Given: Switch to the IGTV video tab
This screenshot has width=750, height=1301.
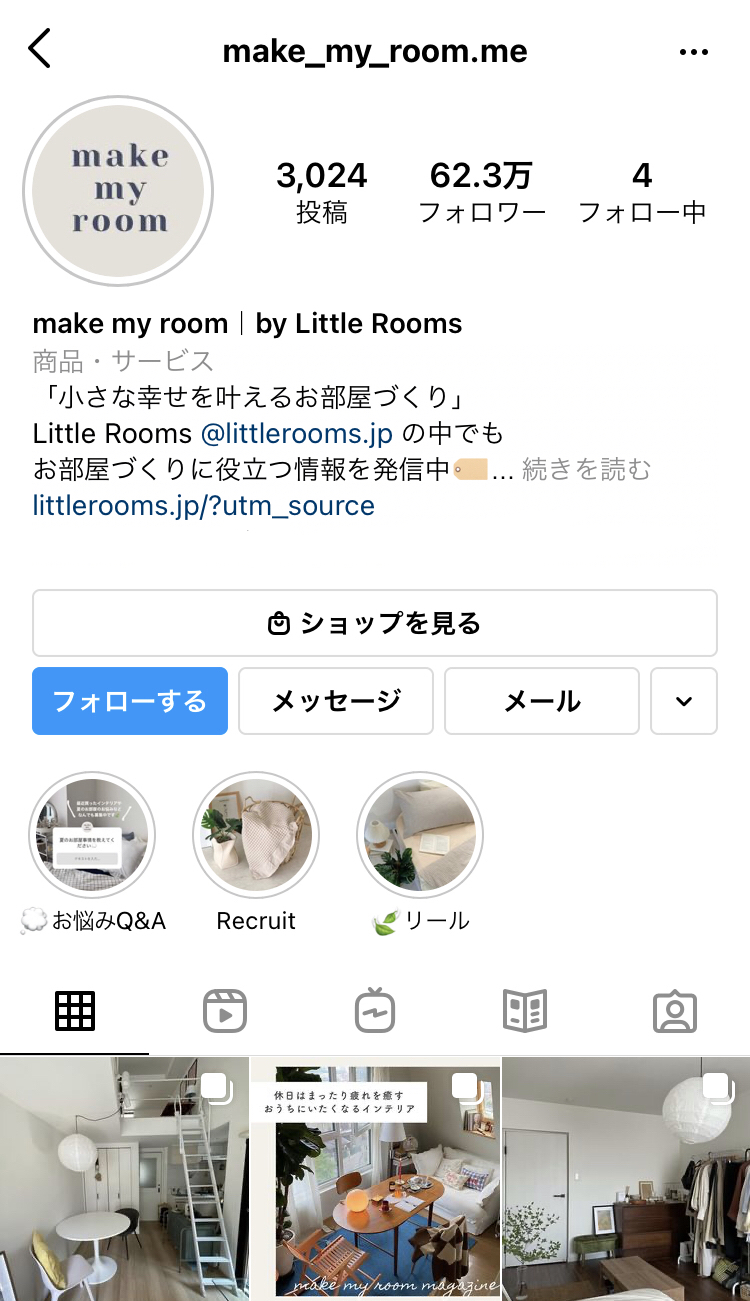Looking at the screenshot, I should [x=375, y=1011].
